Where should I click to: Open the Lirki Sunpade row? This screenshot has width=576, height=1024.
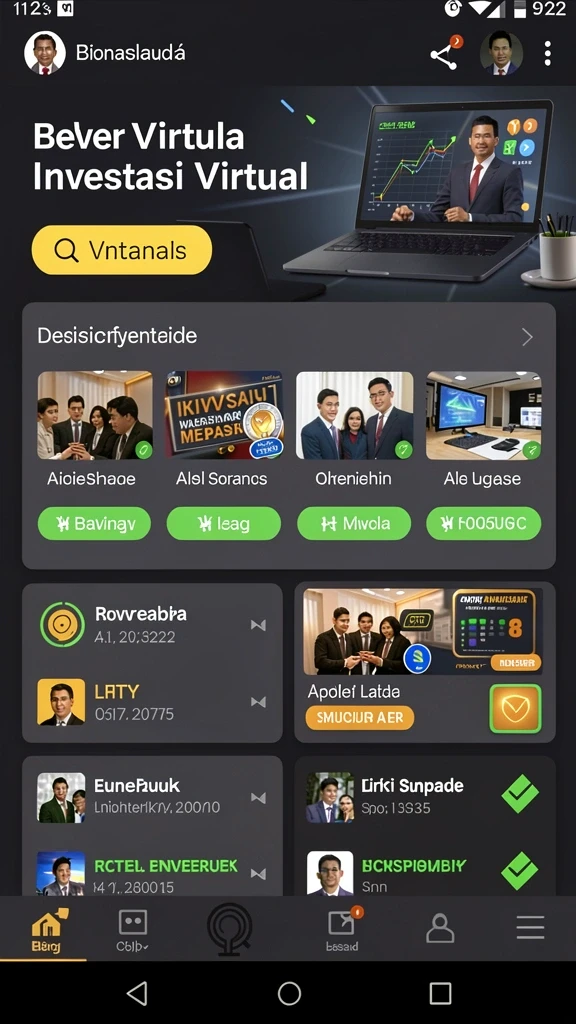coord(424,797)
